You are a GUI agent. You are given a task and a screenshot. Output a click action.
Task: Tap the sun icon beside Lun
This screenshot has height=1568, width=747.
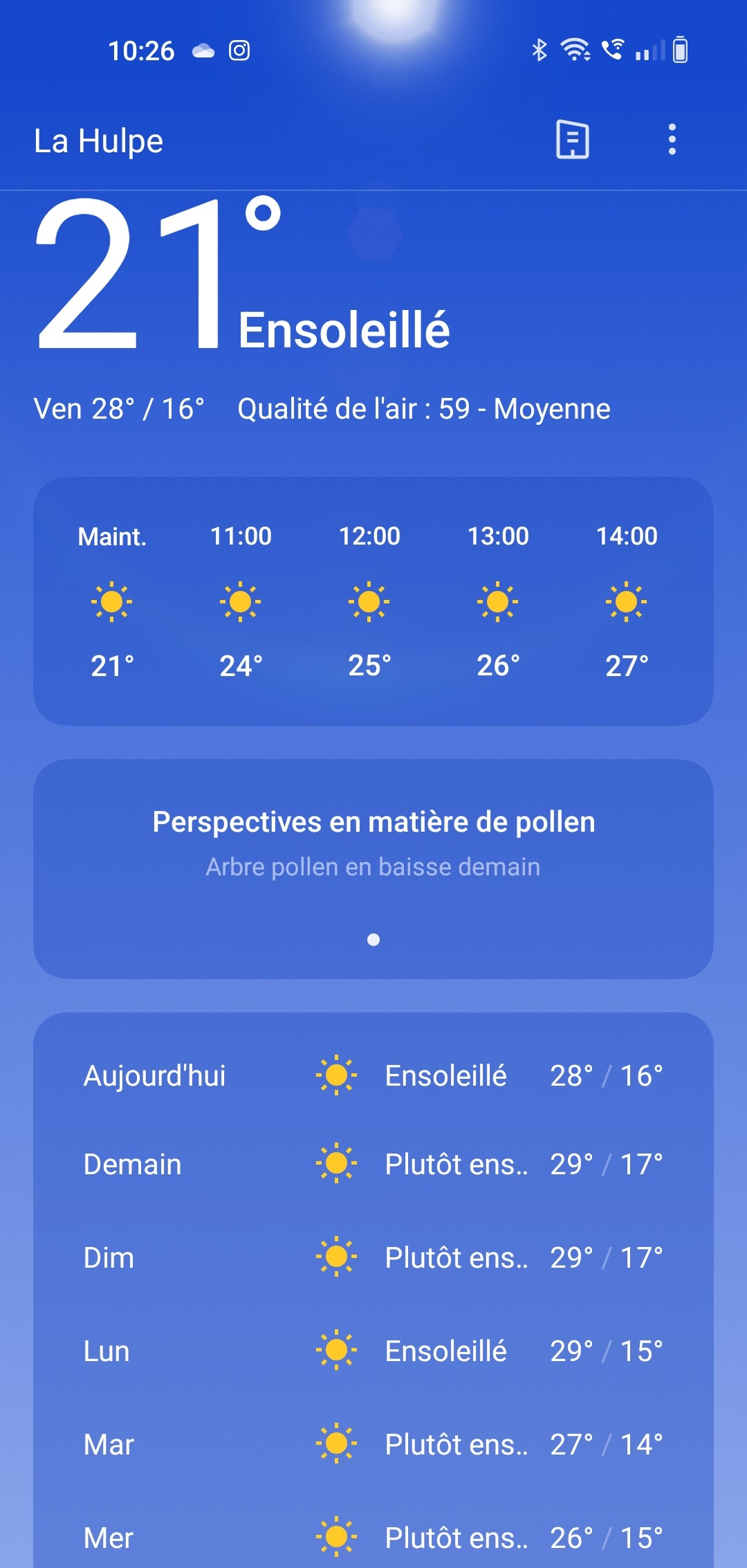337,1349
